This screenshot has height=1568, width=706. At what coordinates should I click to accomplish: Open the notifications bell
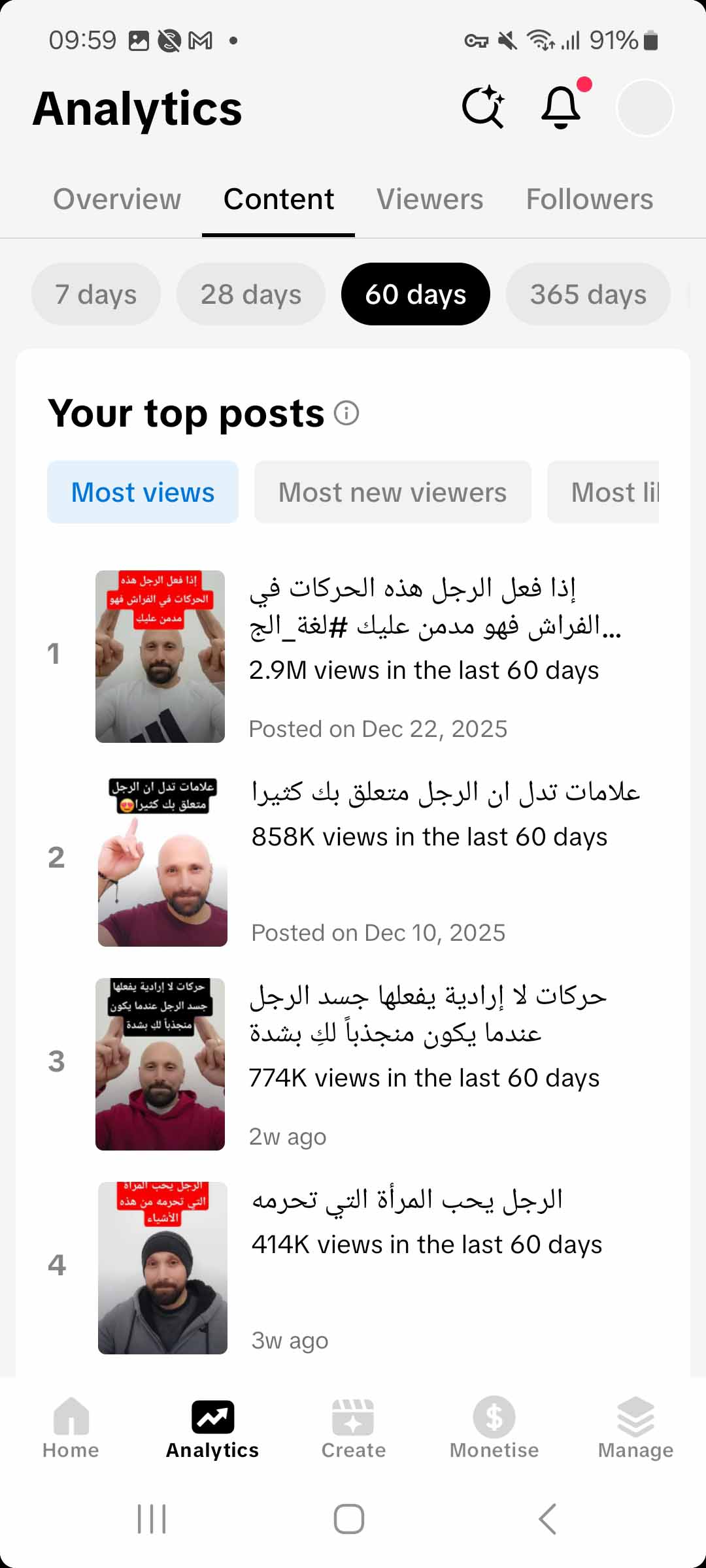point(561,106)
